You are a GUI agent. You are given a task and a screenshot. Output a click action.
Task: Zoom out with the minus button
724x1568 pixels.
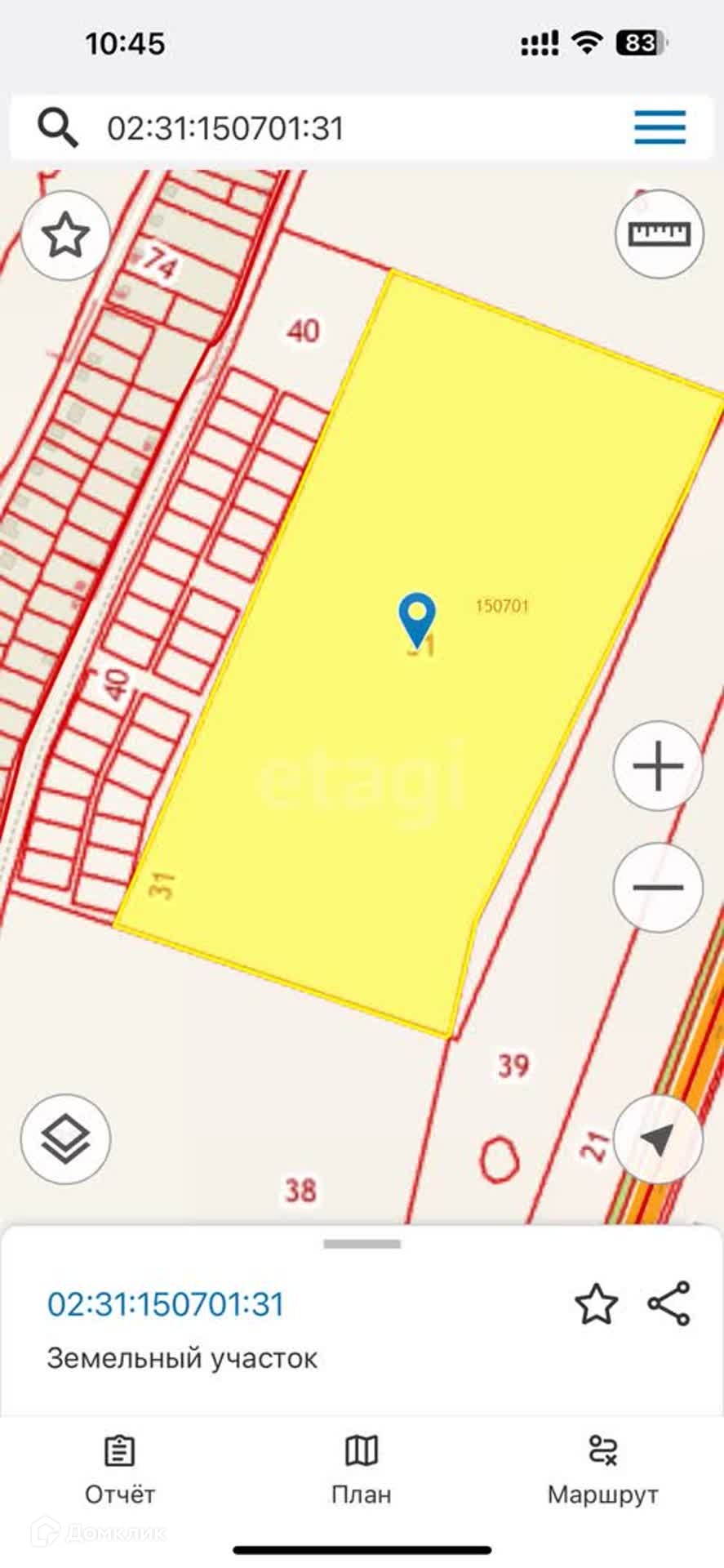(658, 888)
